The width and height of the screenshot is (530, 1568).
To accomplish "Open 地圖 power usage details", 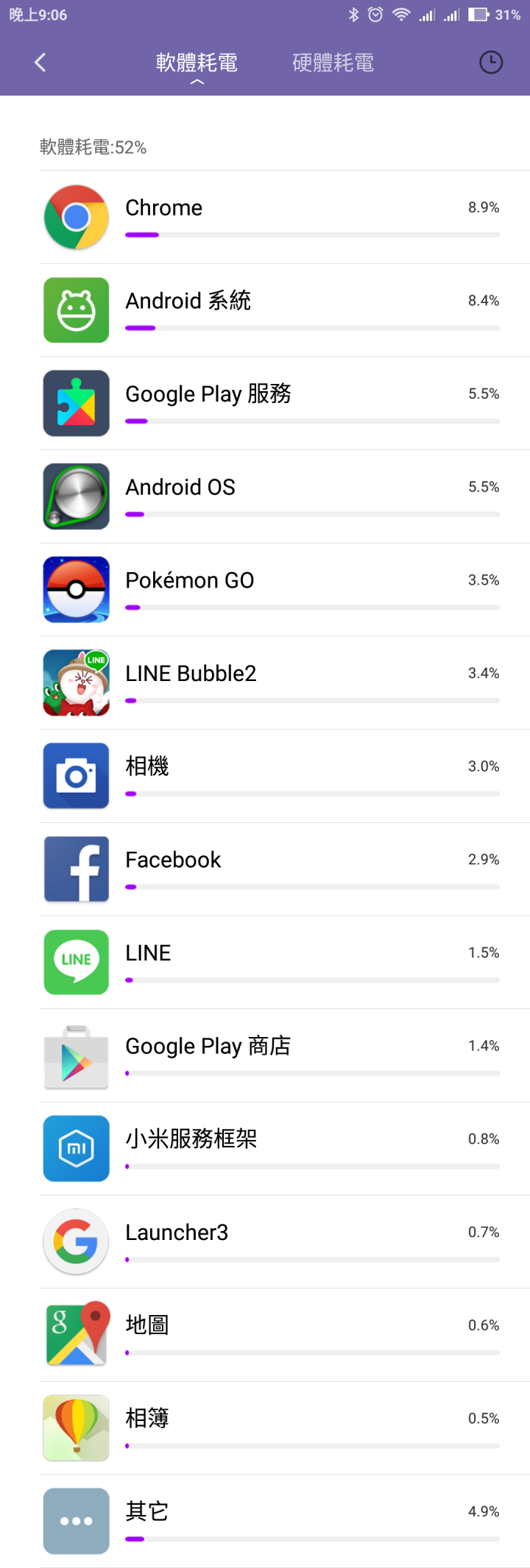I will click(x=284, y=1335).
